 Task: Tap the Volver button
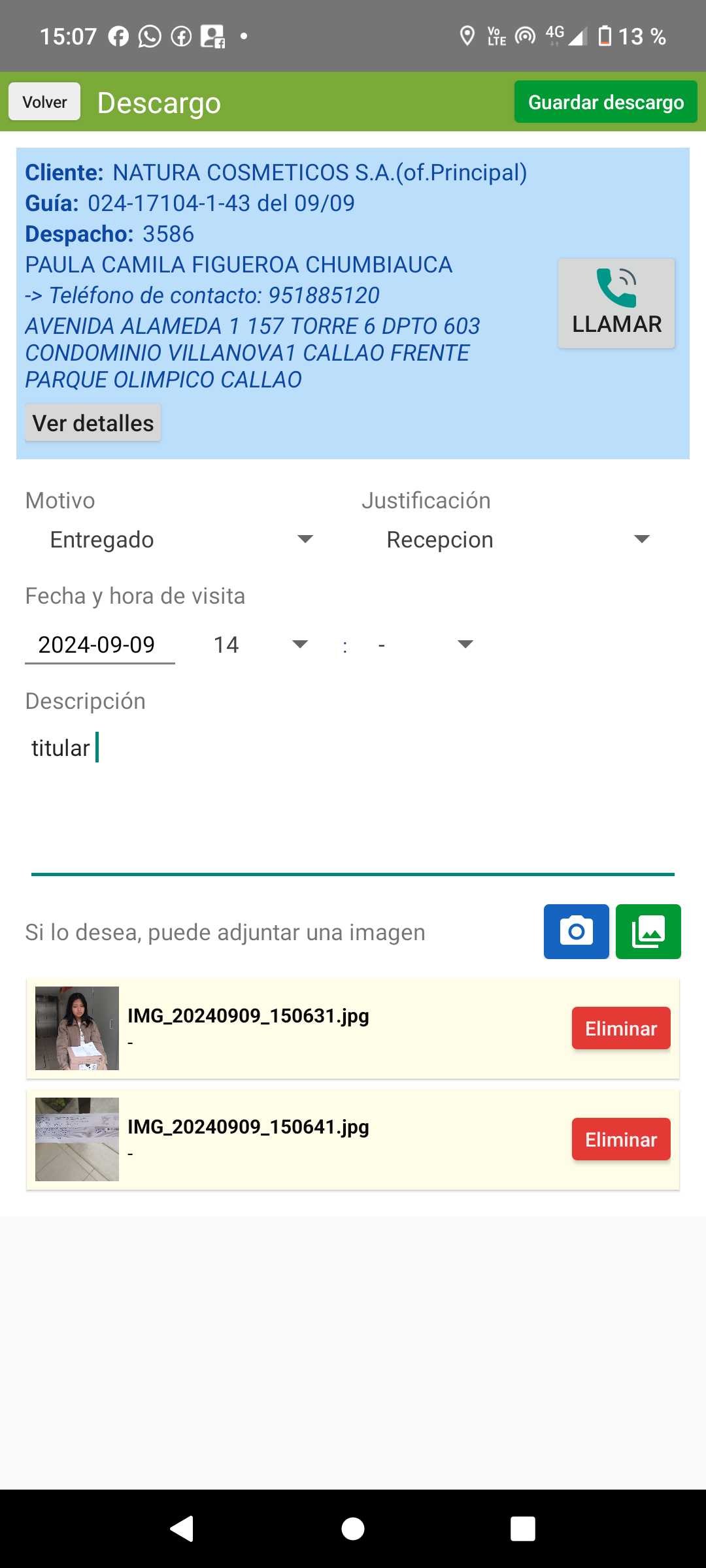(44, 102)
